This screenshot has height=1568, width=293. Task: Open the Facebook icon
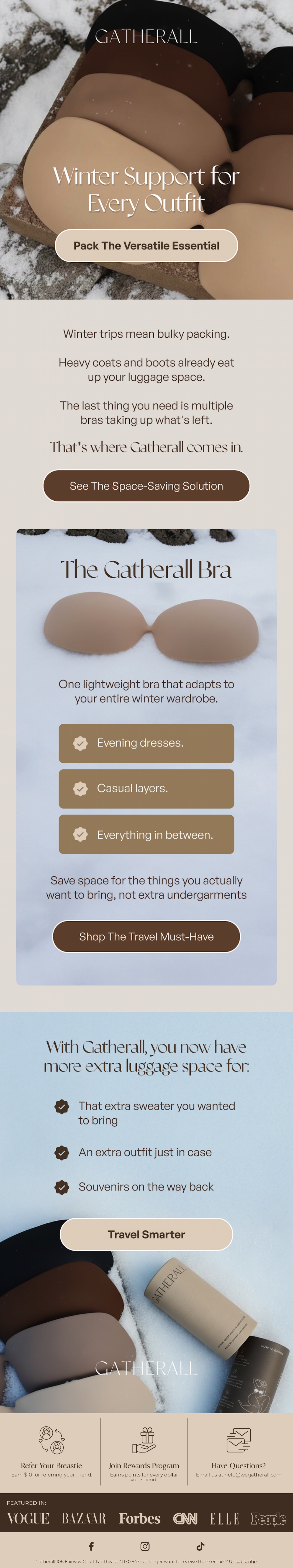pyautogui.click(x=91, y=1546)
